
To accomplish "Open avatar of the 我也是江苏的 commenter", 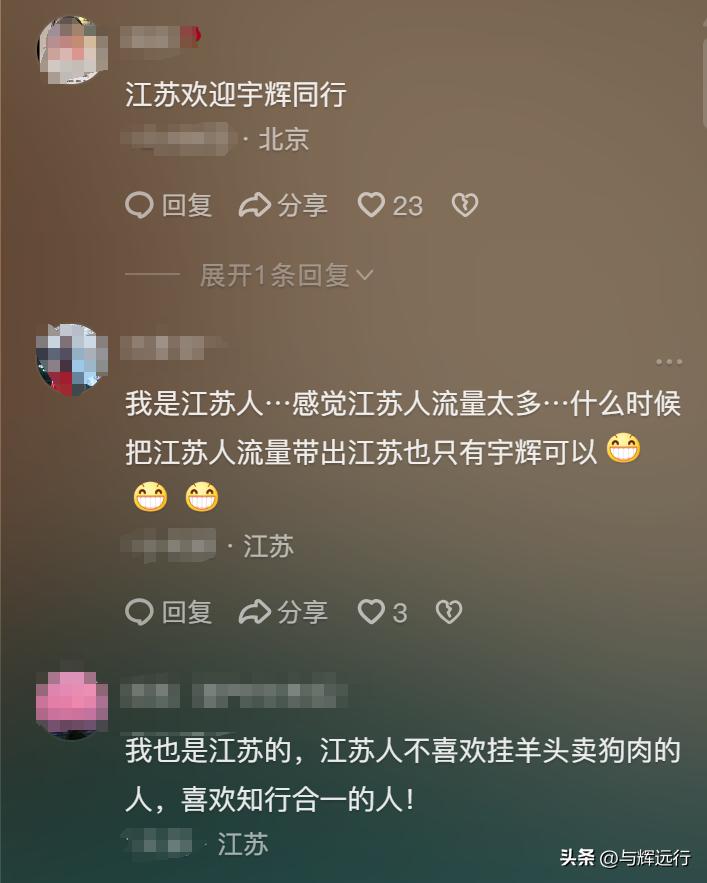I will pyautogui.click(x=70, y=704).
